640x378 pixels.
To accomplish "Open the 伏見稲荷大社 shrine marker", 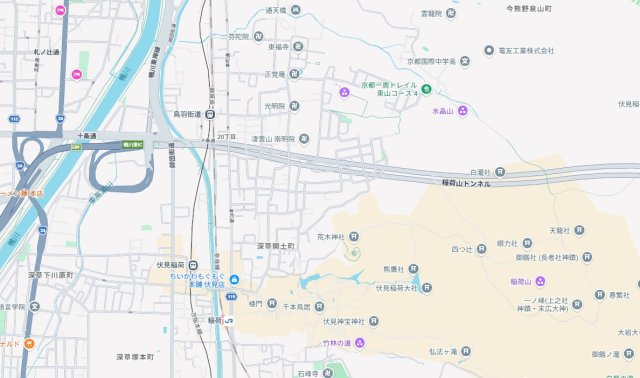I will coord(427,288).
